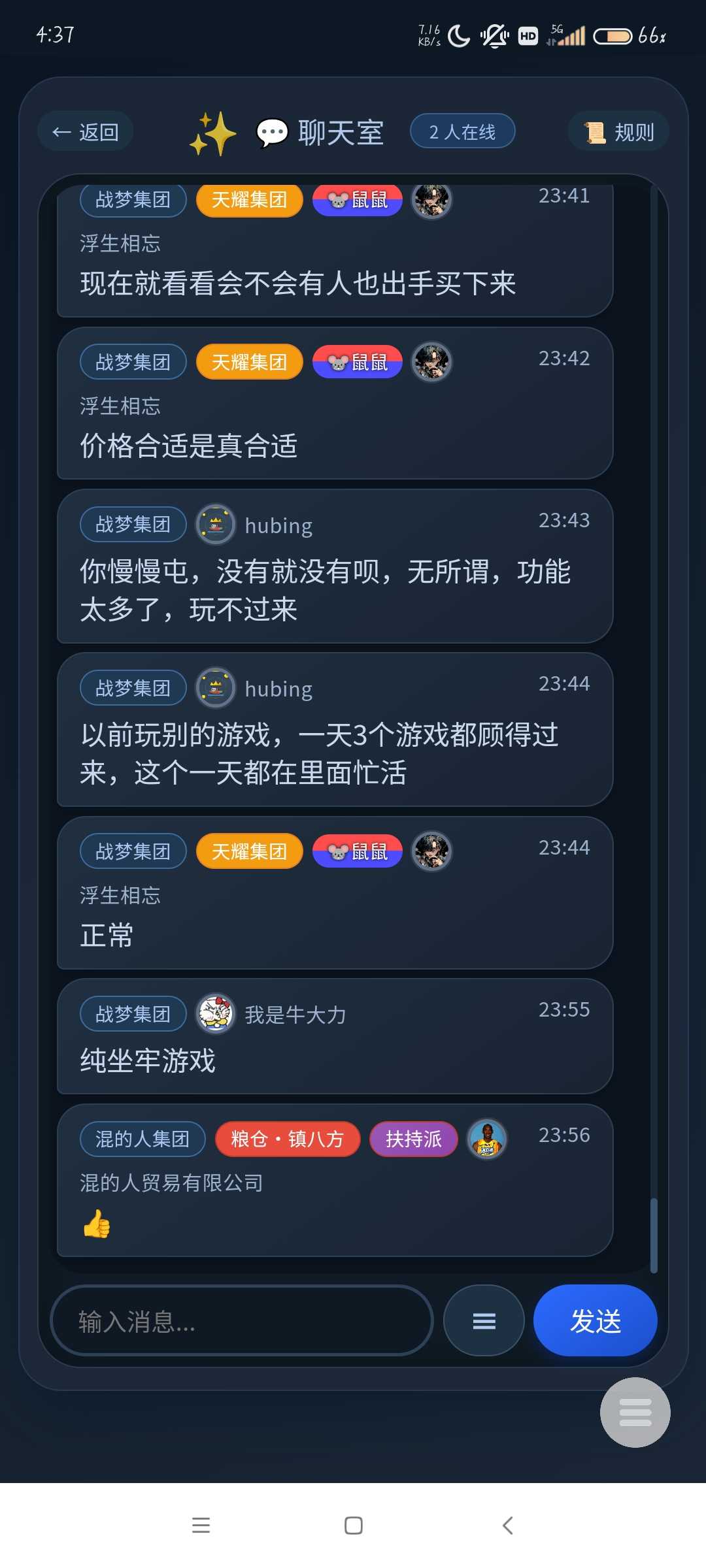
Task: Open the avatar on the 23:56 message
Action: pyautogui.click(x=487, y=1139)
